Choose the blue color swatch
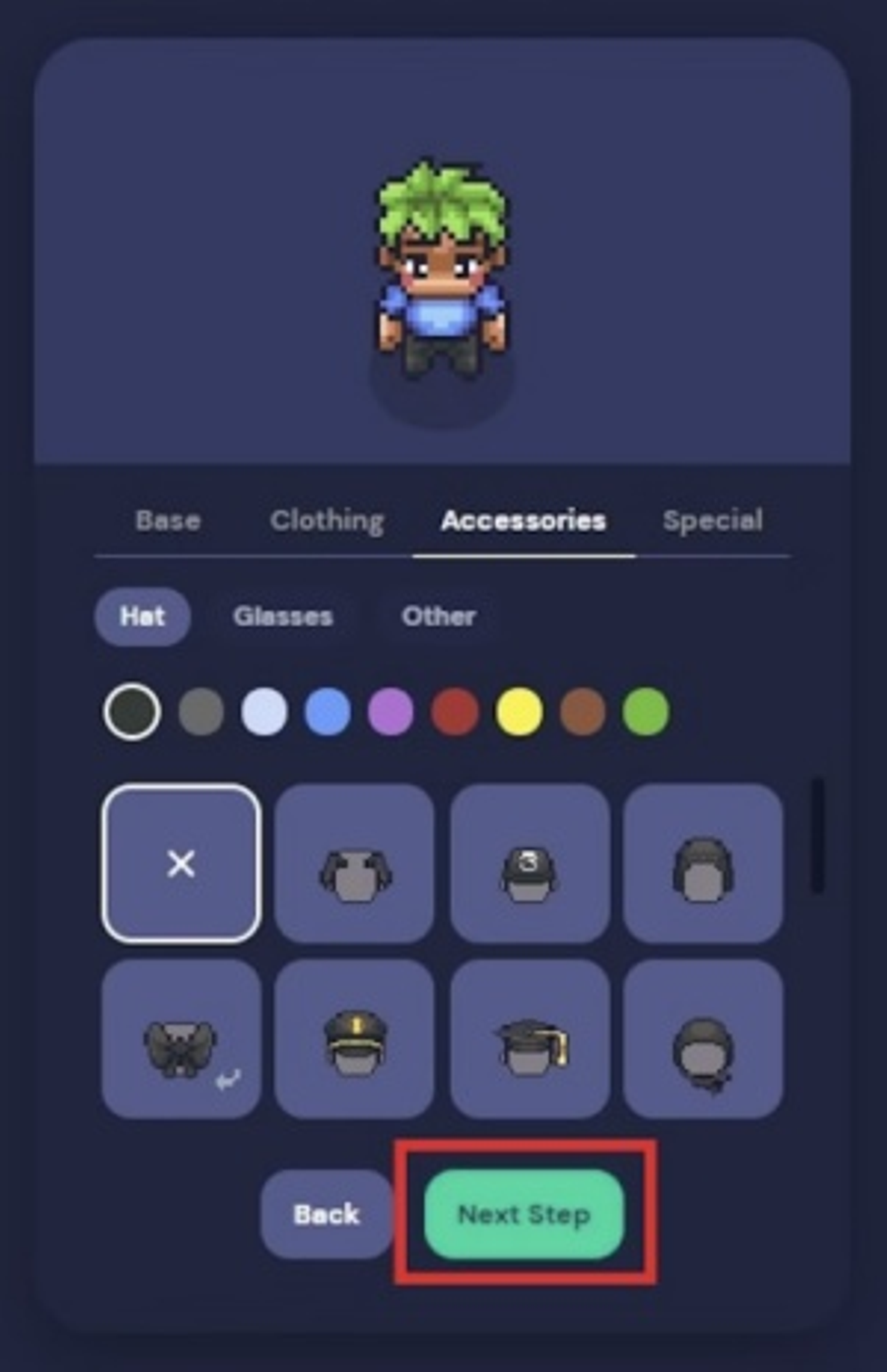Viewport: 887px width, 1372px height. pyautogui.click(x=328, y=712)
